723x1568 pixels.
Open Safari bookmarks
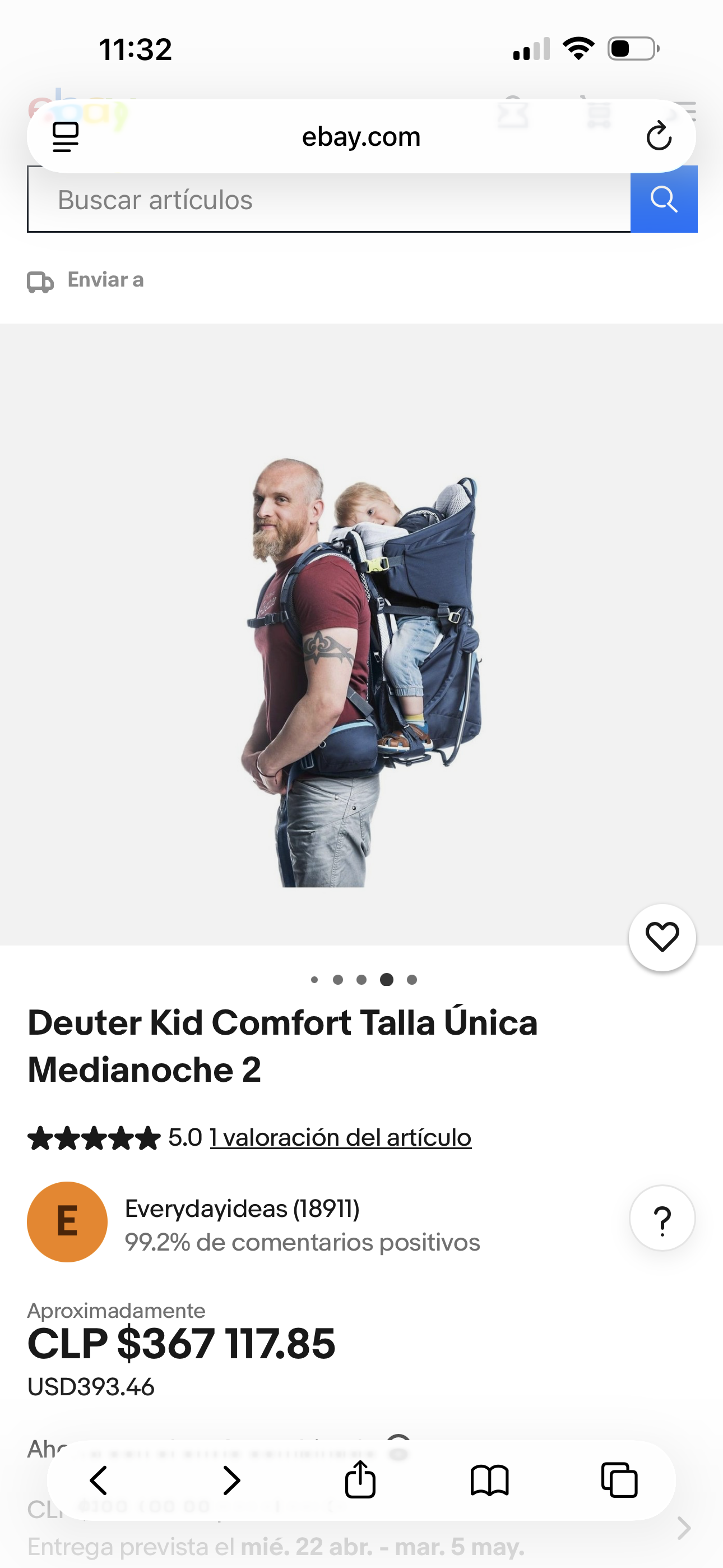489,1481
